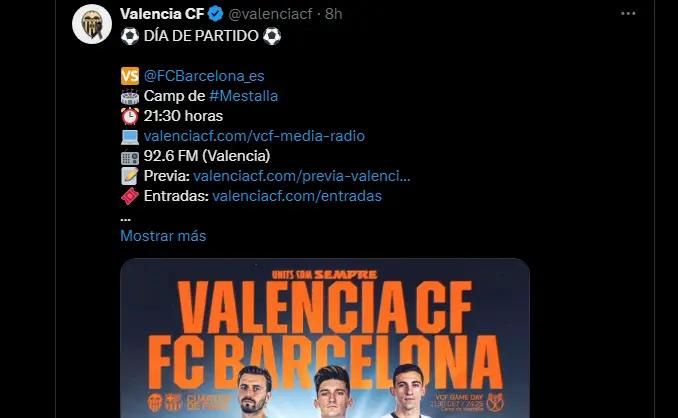Screen dimensions: 678x418
Task: Open the Valencia CF vs FC Barcelona image
Action: [325, 338]
